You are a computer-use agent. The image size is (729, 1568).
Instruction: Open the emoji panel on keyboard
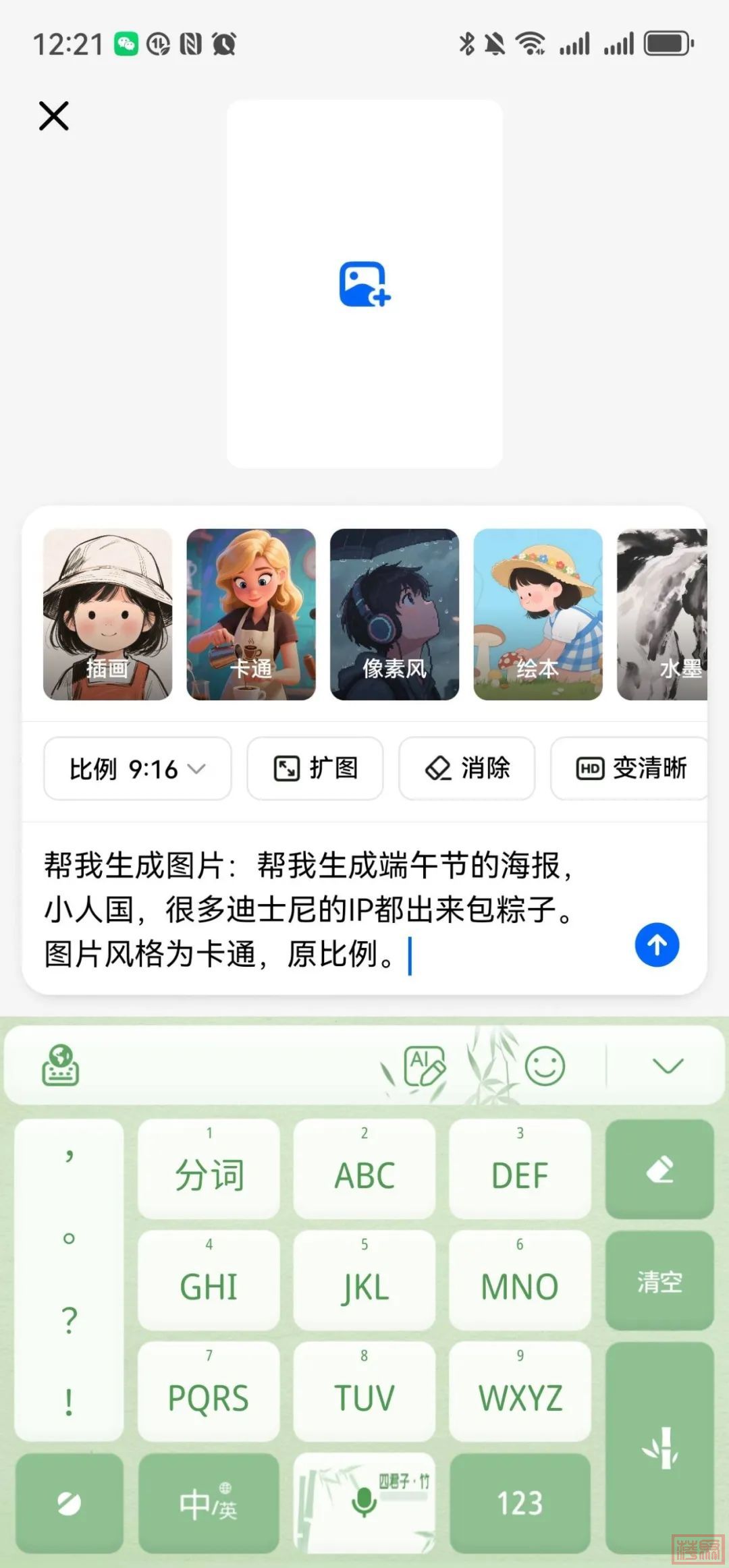coord(545,1066)
